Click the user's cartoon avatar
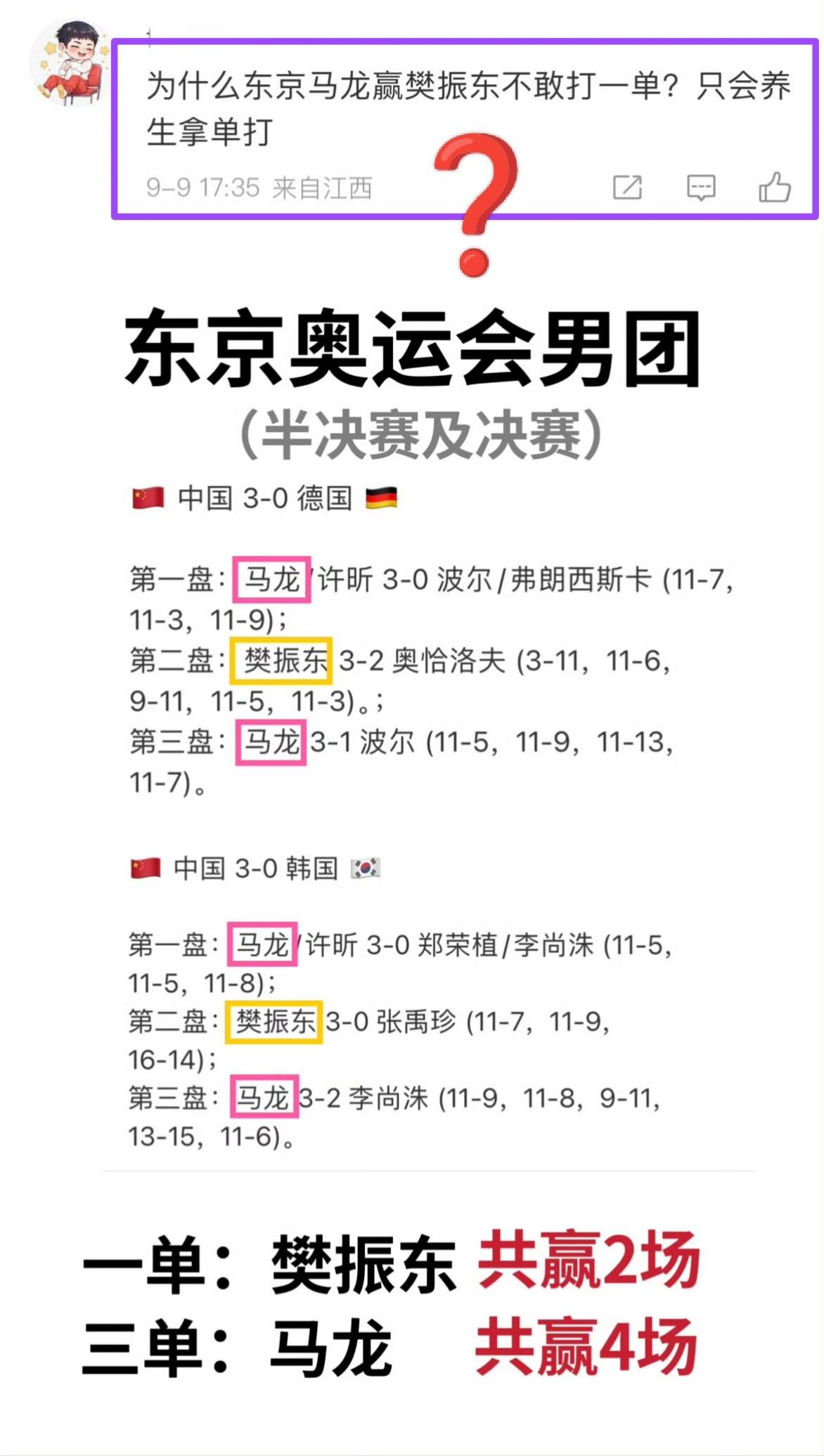Image resolution: width=824 pixels, height=1456 pixels. tap(68, 61)
